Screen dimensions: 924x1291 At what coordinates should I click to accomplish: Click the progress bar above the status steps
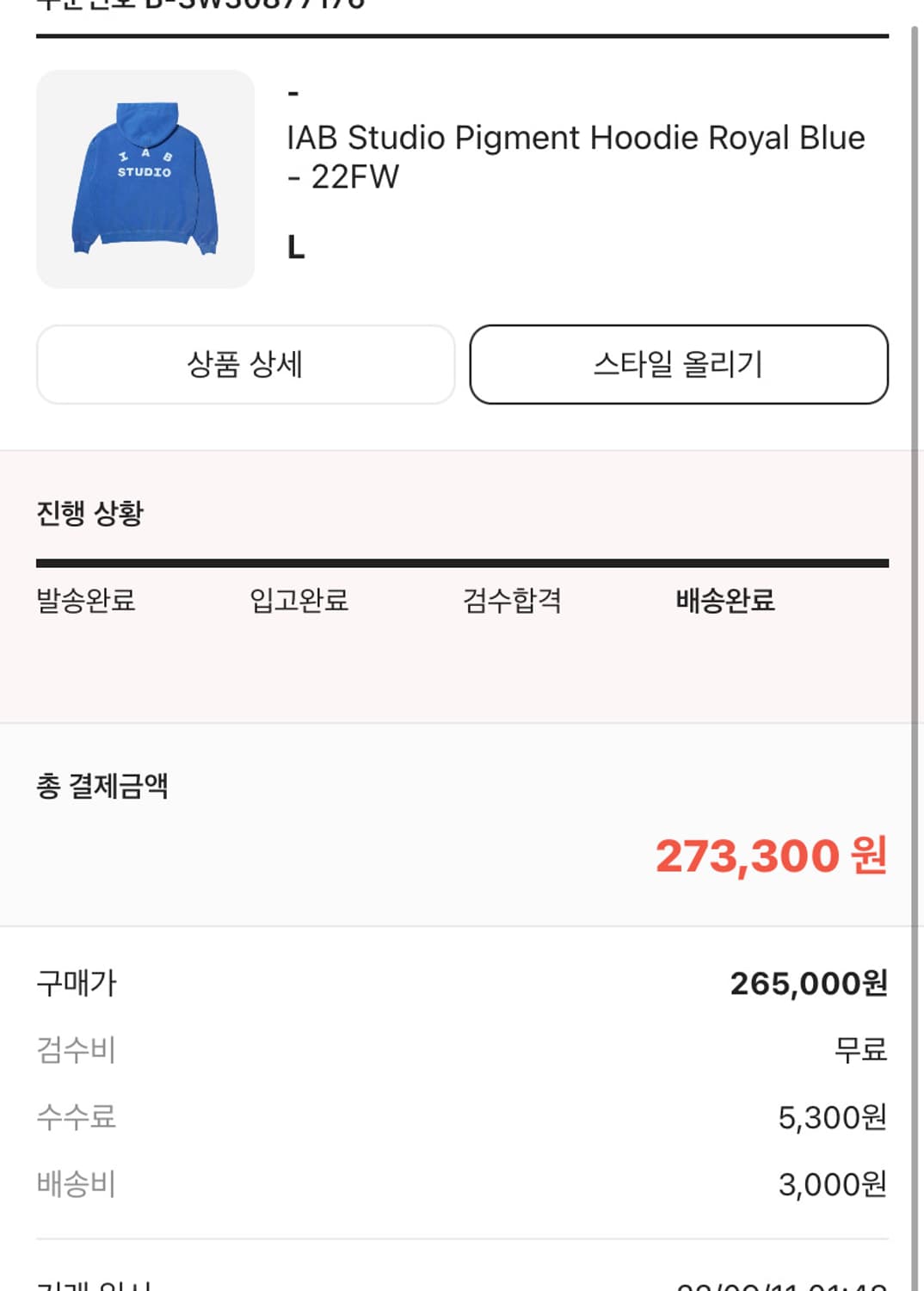(x=460, y=562)
